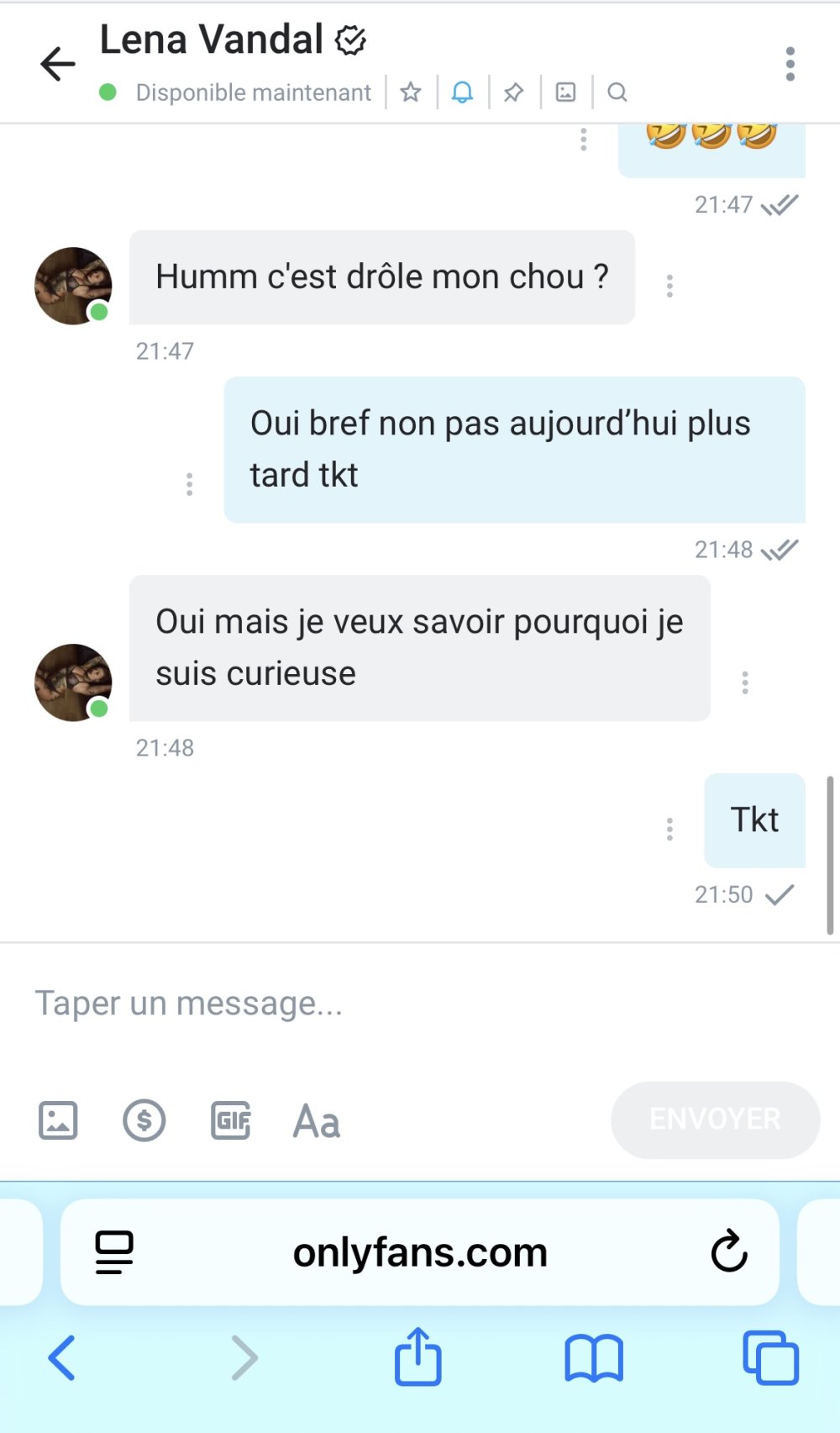Tap the ENVOYER send button
Image resolution: width=840 pixels, height=1433 pixels.
pos(715,1120)
